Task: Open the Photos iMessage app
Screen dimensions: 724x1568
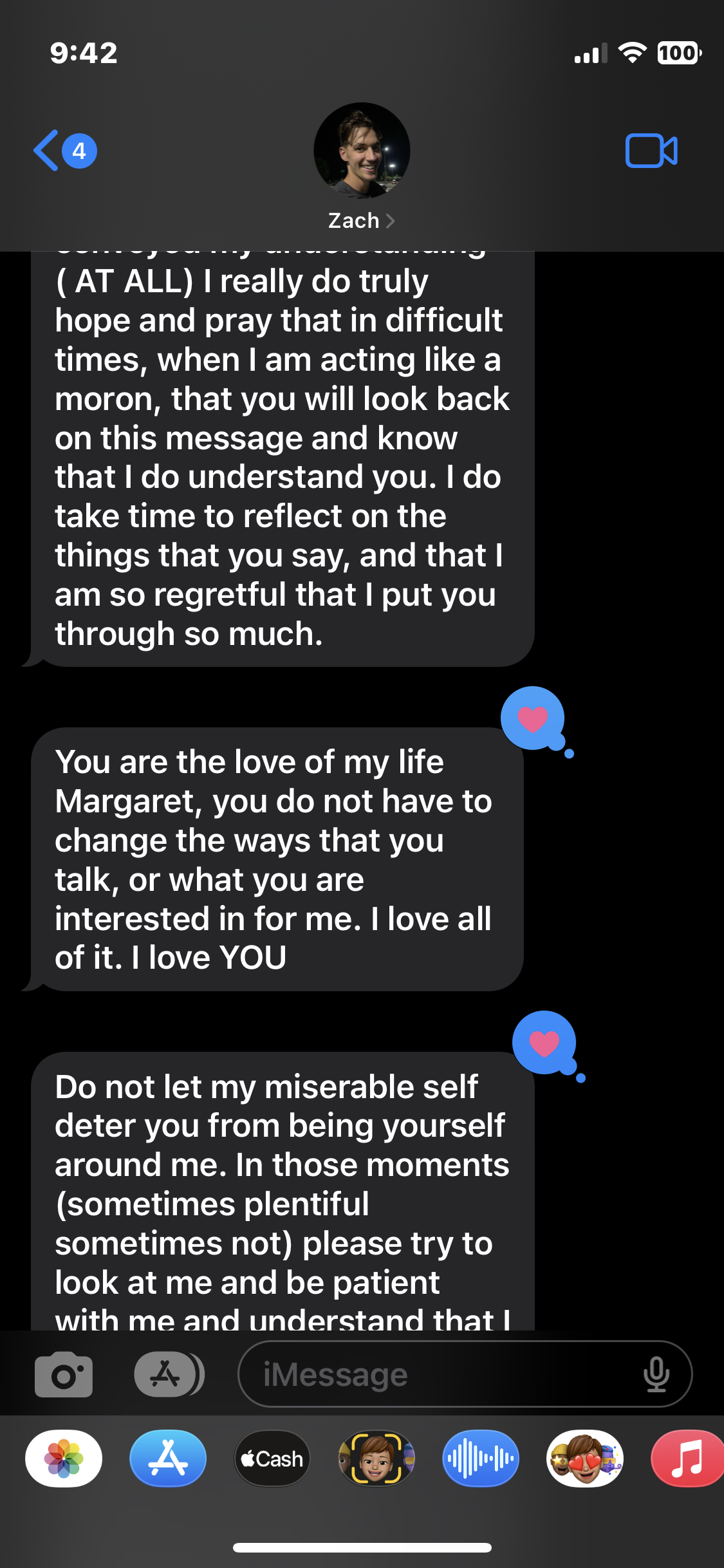Action: pyautogui.click(x=64, y=1459)
